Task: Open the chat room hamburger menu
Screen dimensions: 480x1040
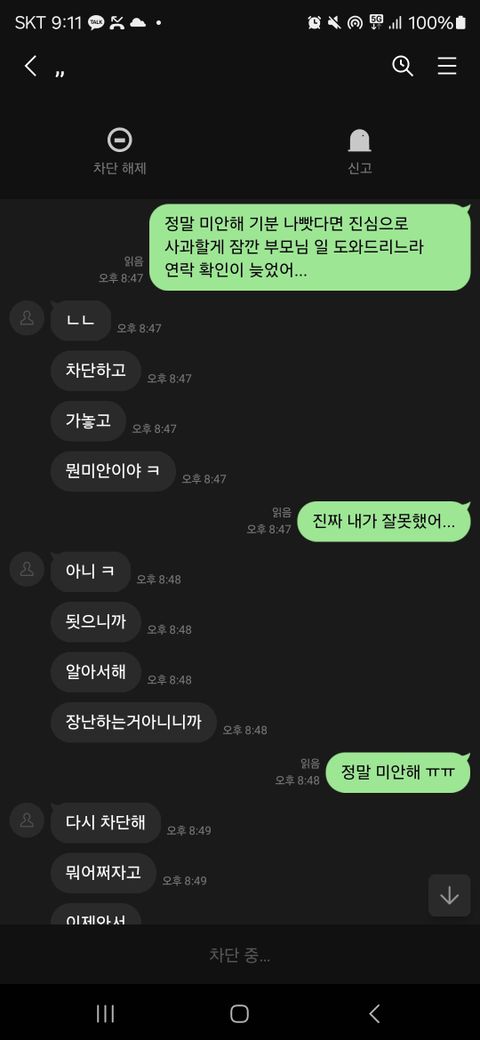Action: click(447, 66)
